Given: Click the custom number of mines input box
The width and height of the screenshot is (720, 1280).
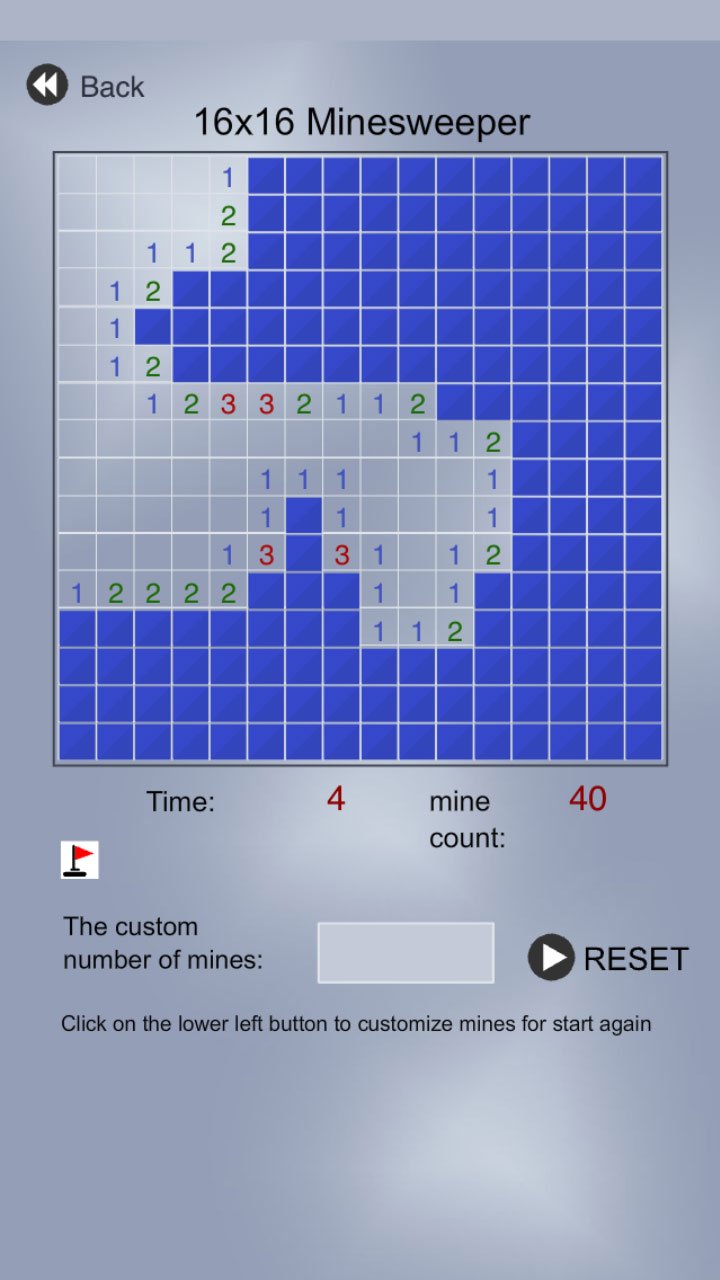Looking at the screenshot, I should (x=405, y=952).
